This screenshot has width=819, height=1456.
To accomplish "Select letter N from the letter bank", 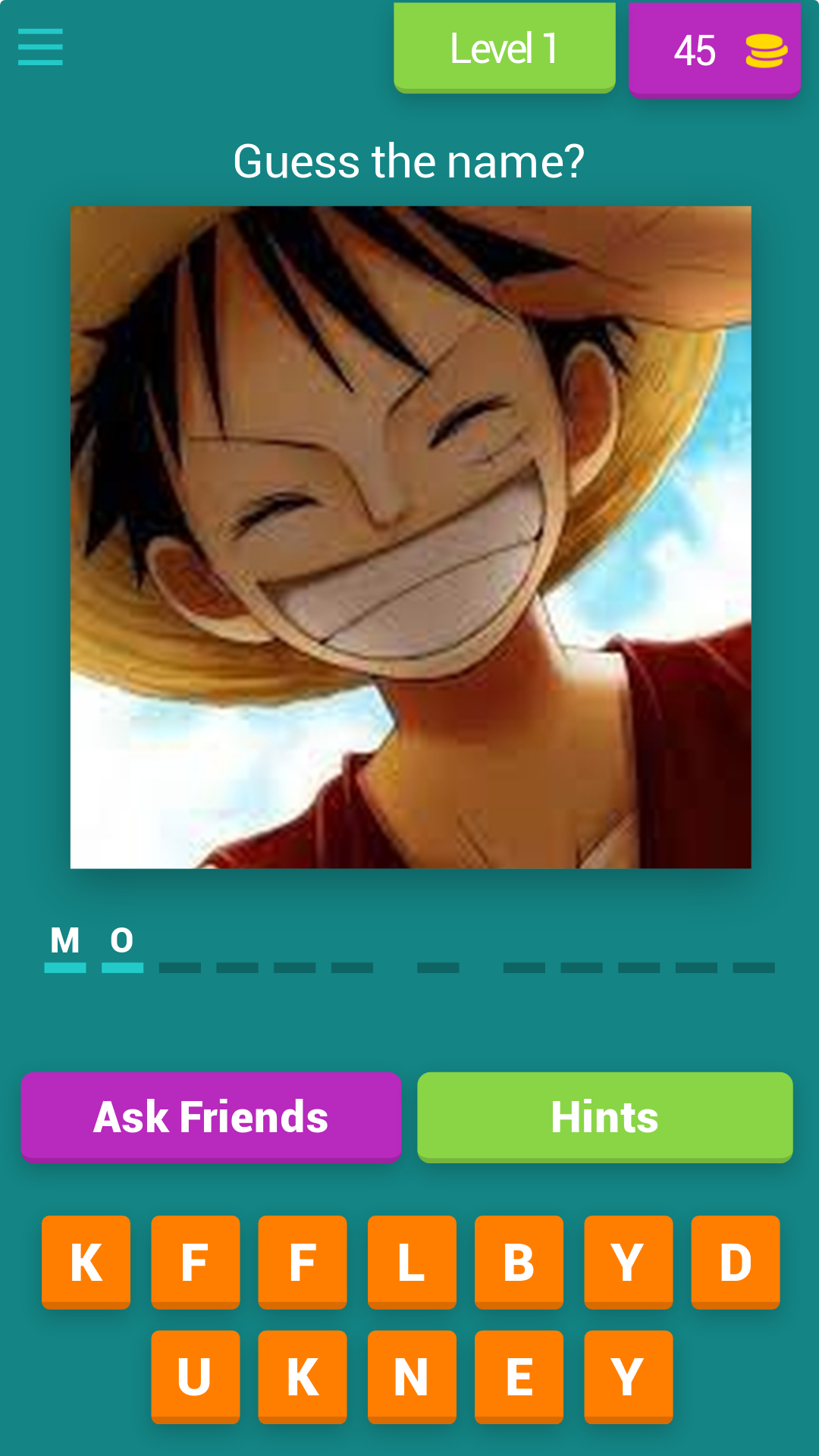I will (x=411, y=1376).
